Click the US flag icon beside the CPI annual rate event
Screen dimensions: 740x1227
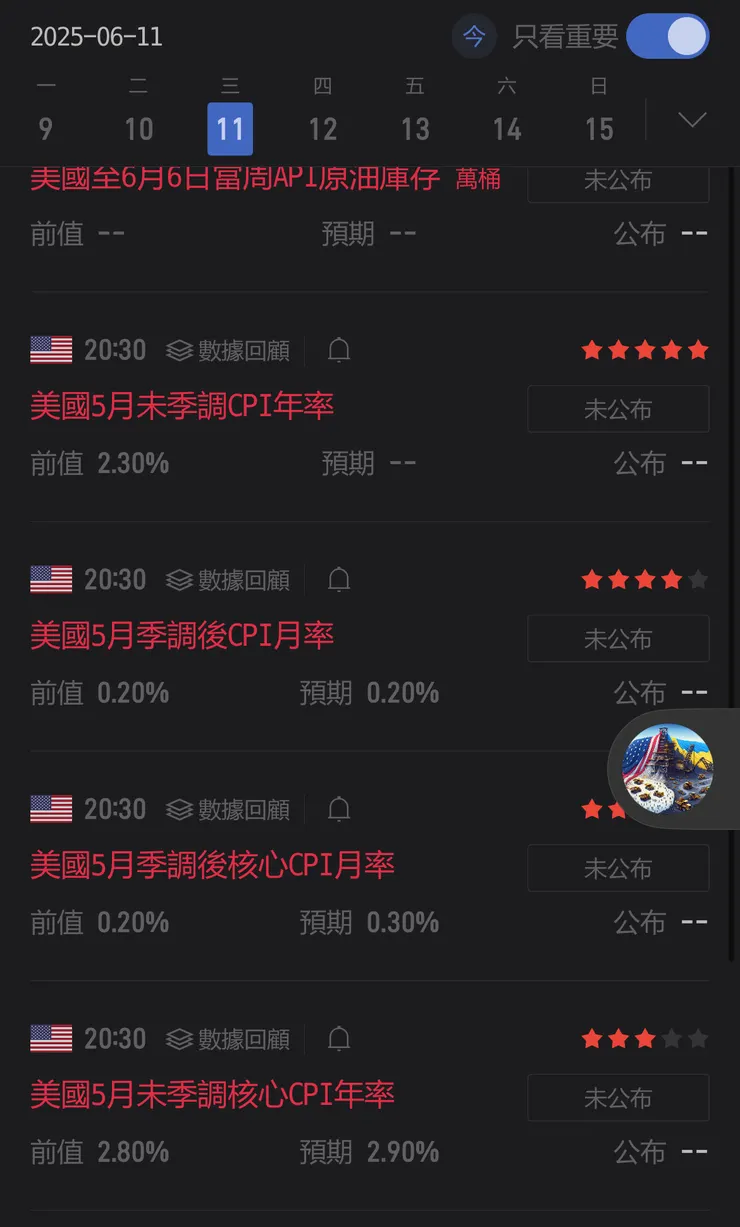(50, 350)
